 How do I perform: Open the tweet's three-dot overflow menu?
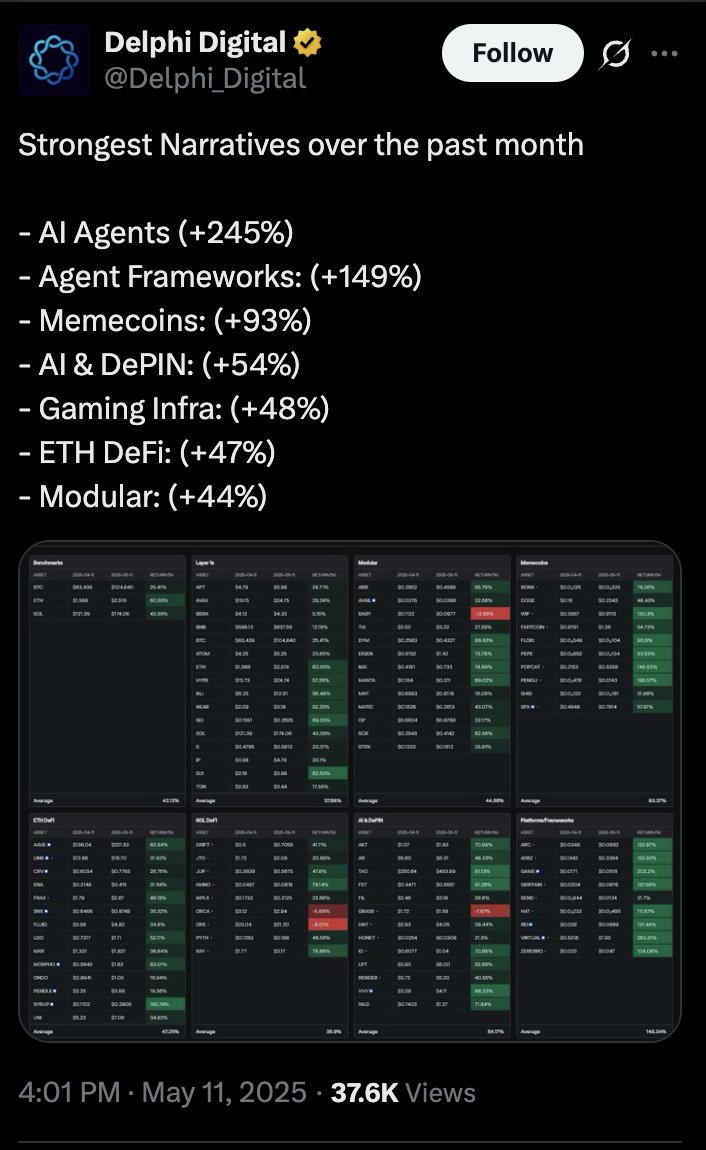664,54
